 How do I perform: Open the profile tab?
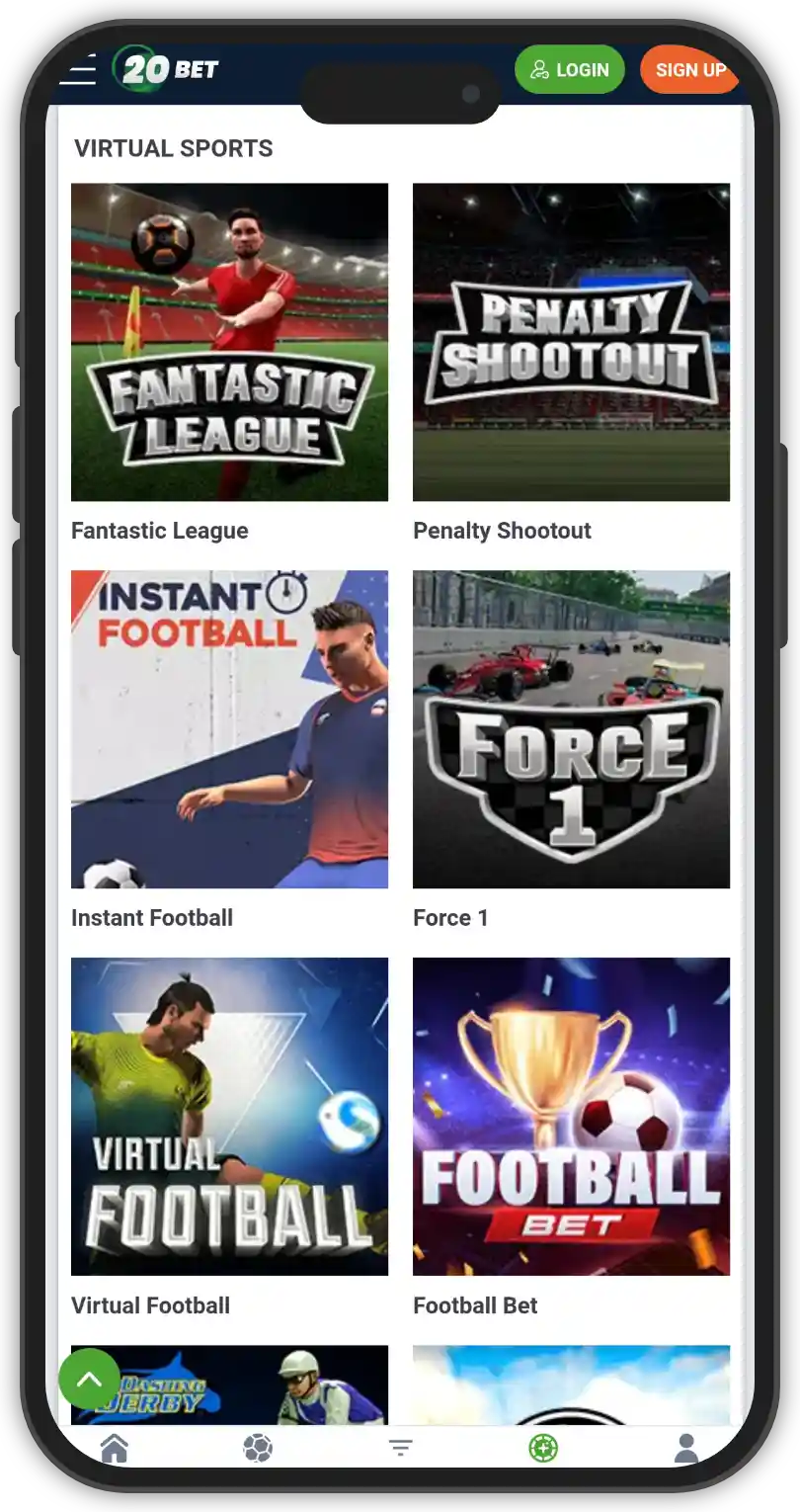coord(685,1449)
